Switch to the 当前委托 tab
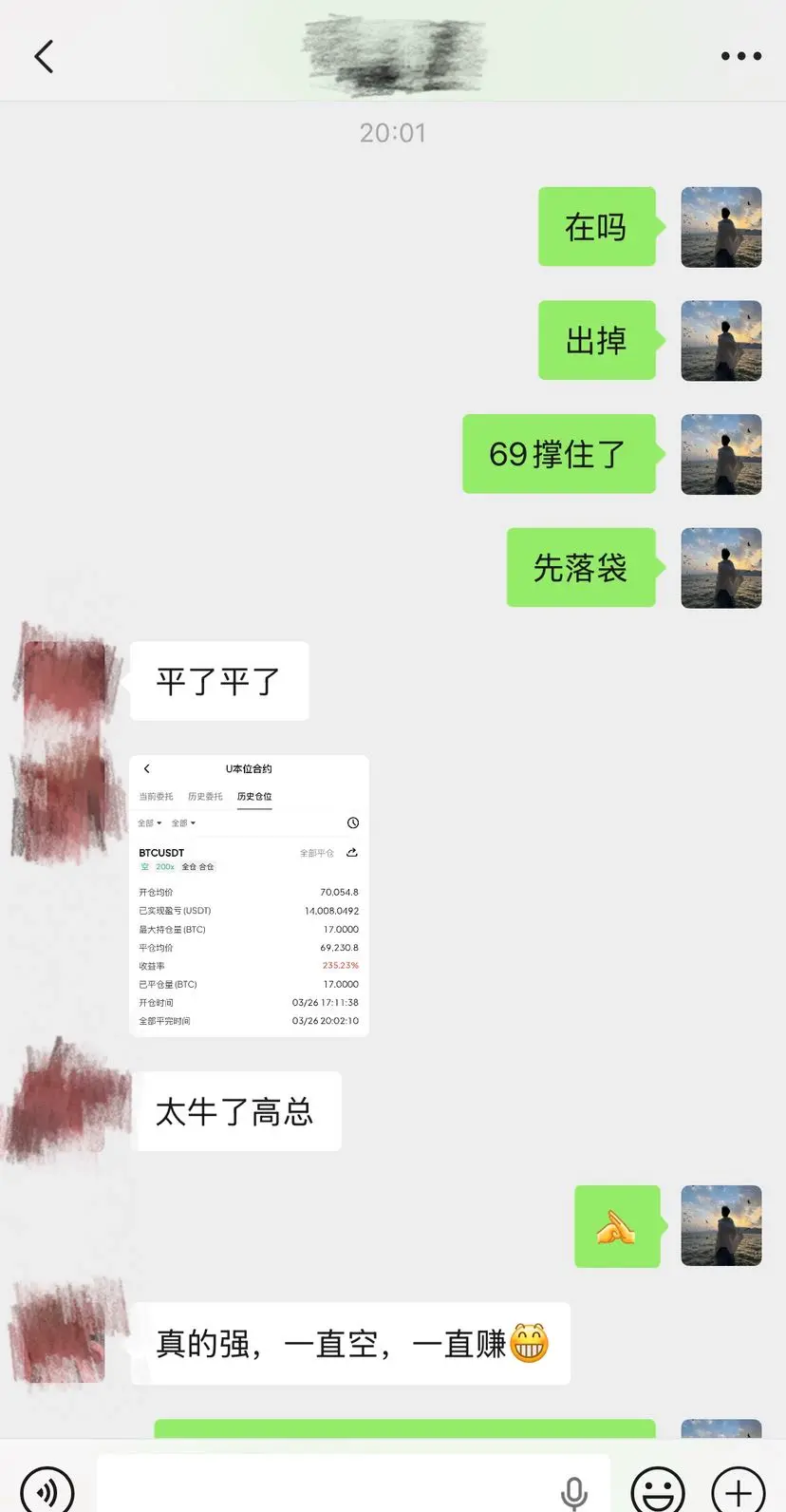The image size is (786, 1512). click(155, 796)
